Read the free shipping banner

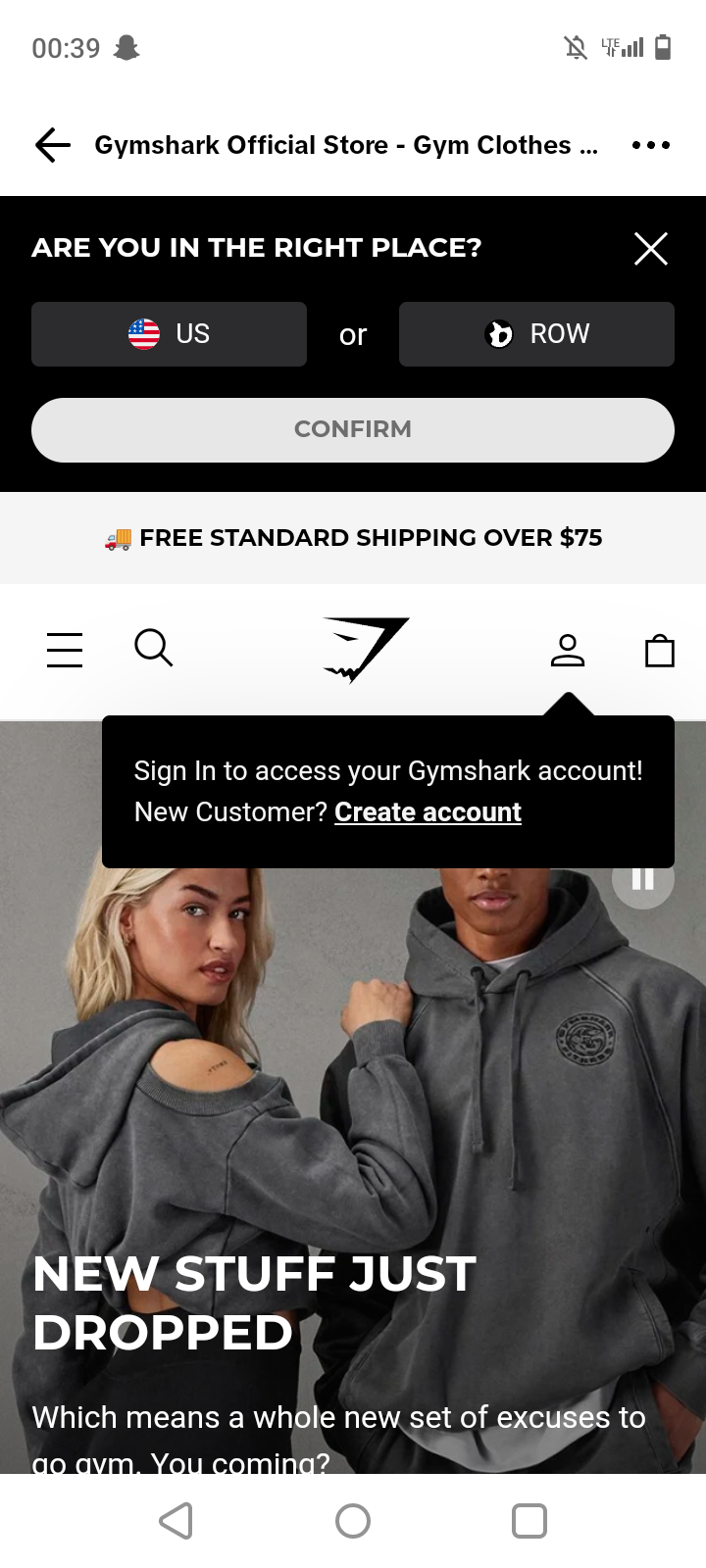(x=353, y=537)
